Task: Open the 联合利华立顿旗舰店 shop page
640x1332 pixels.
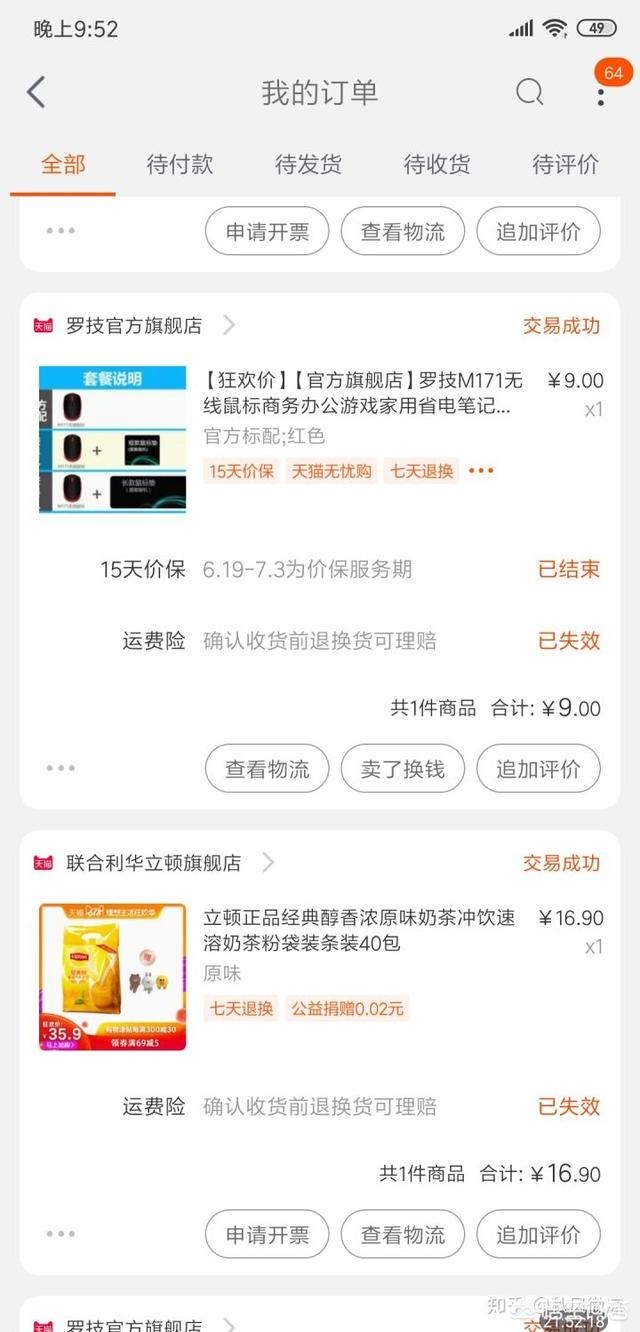Action: pyautogui.click(x=154, y=862)
